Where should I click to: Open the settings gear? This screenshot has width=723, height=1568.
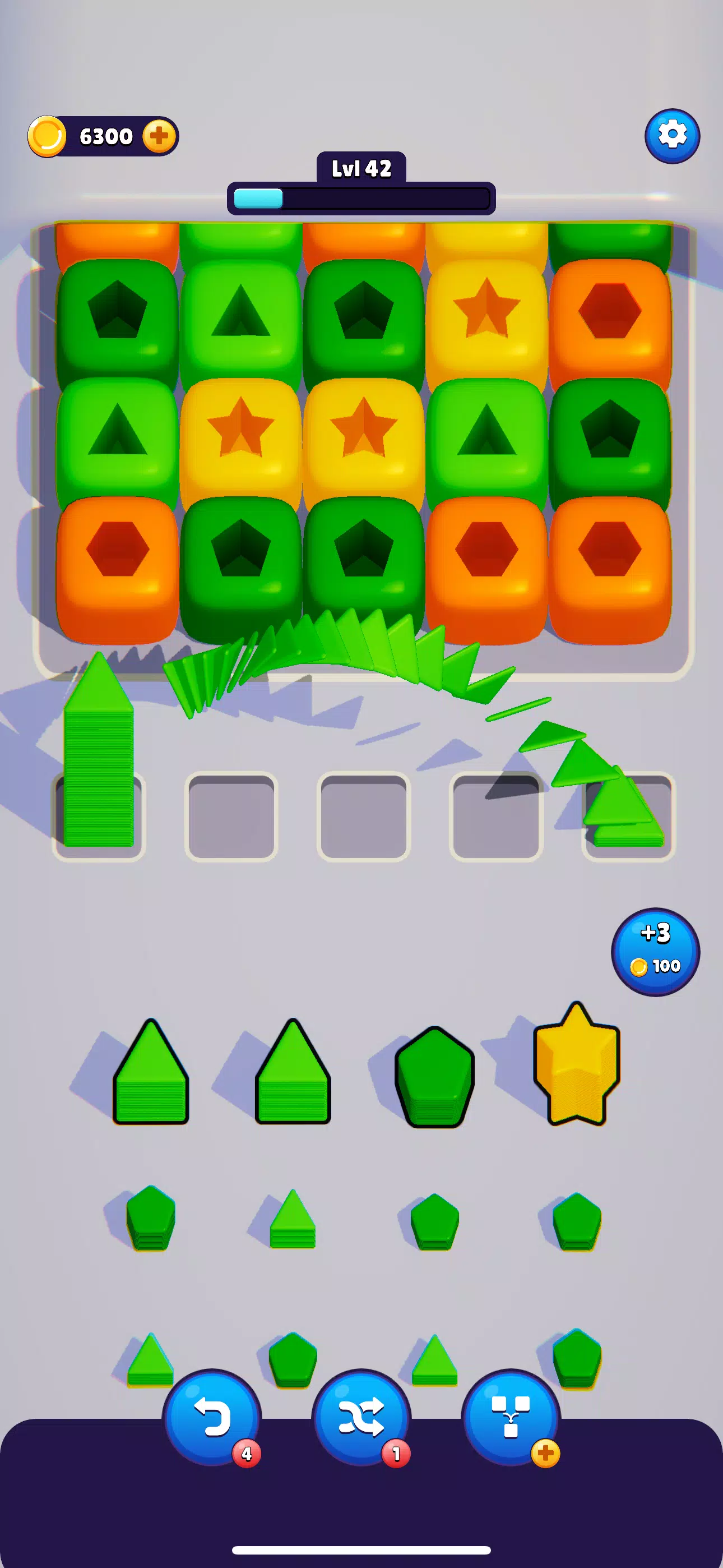(672, 136)
